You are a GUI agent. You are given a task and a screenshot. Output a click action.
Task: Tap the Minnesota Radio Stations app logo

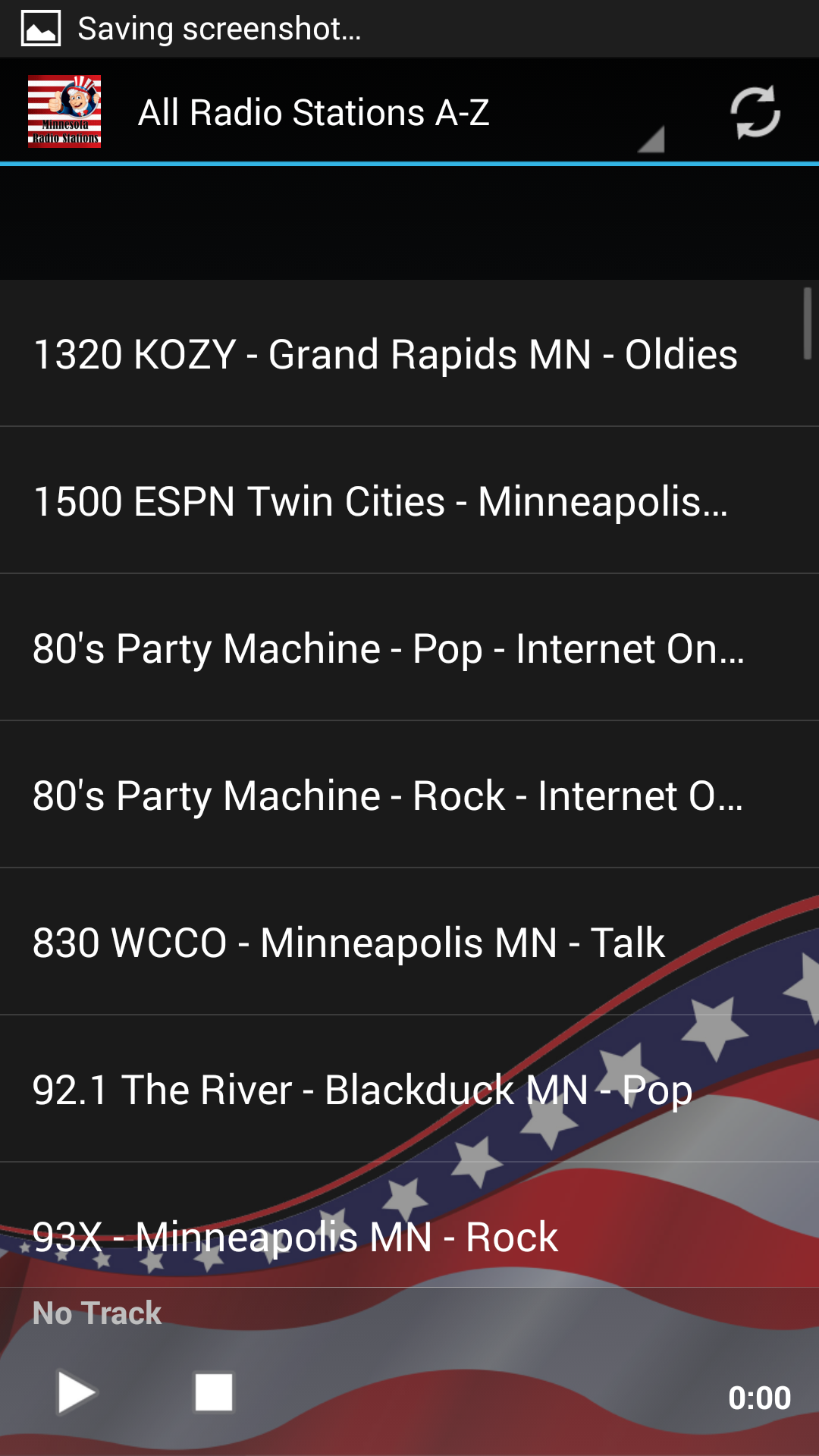[65, 112]
